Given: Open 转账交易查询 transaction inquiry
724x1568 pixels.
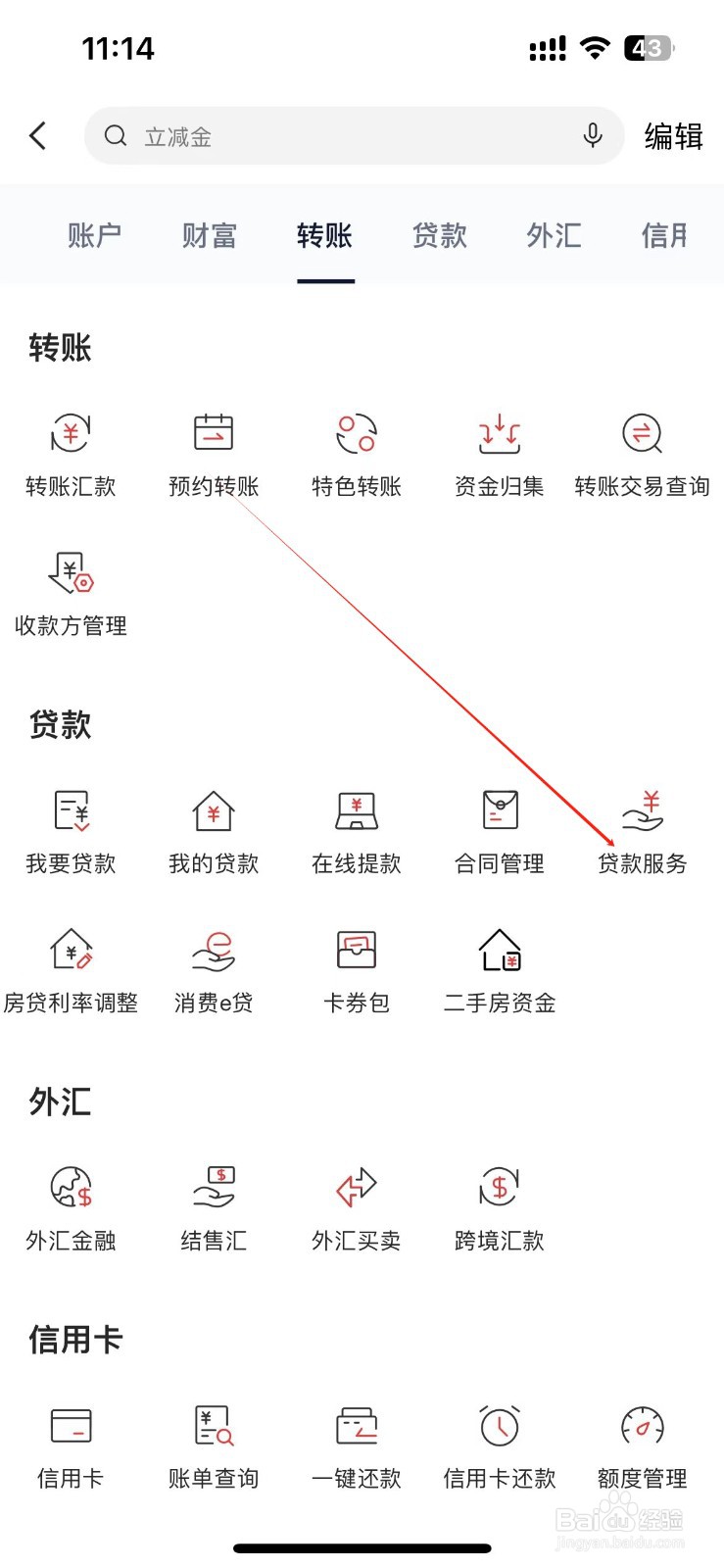Looking at the screenshot, I should pyautogui.click(x=641, y=453).
